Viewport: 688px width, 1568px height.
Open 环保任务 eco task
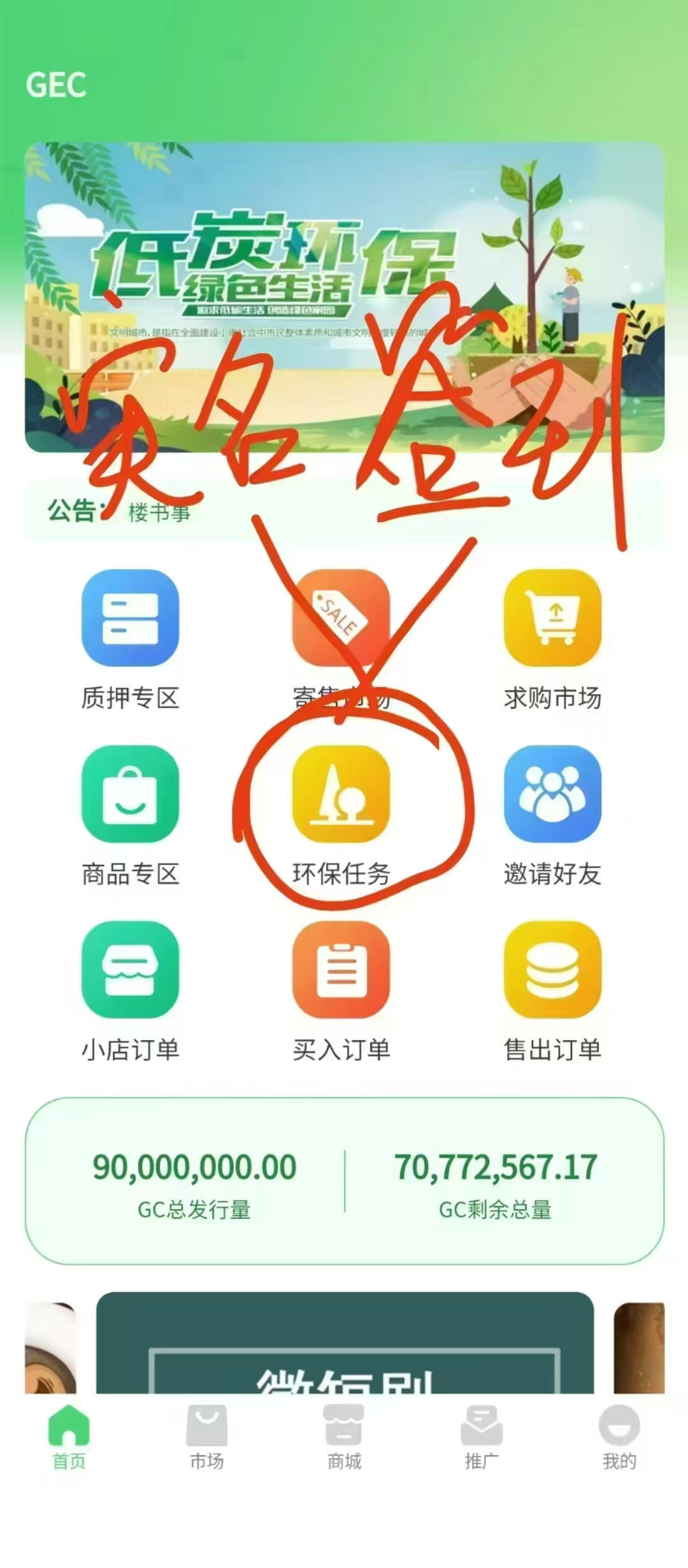341,794
